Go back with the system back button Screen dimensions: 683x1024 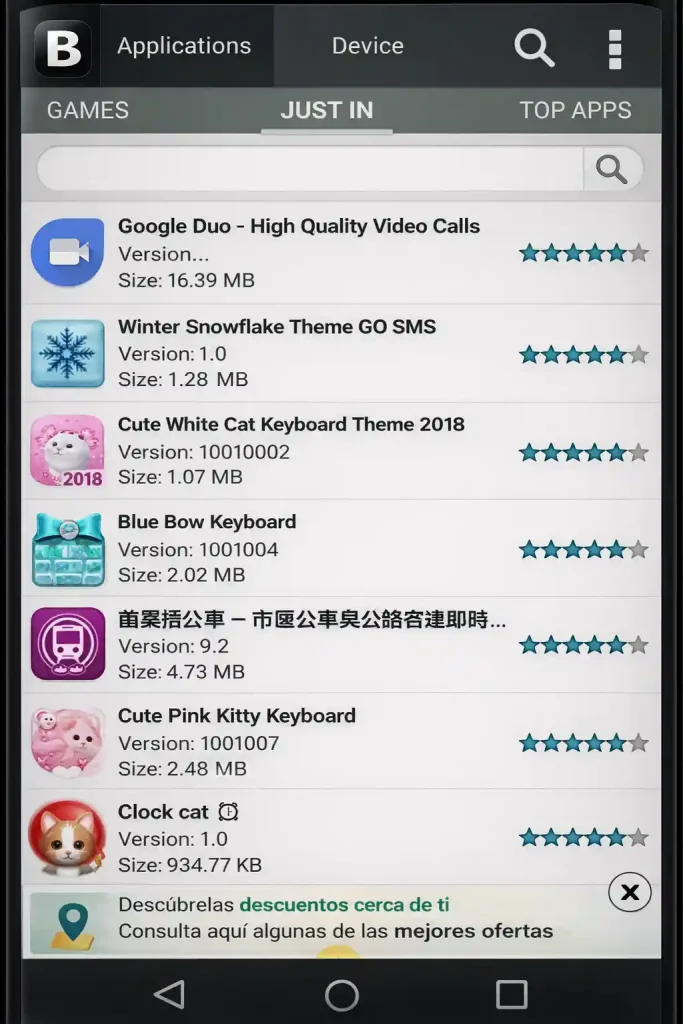click(170, 994)
